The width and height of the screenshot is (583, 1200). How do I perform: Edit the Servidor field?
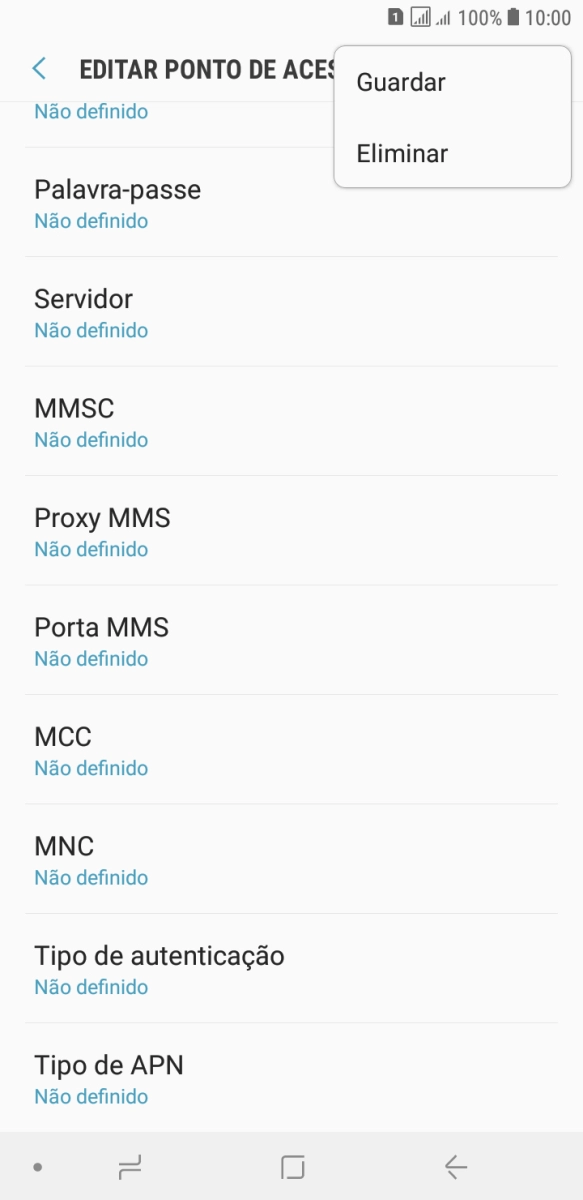coord(291,312)
